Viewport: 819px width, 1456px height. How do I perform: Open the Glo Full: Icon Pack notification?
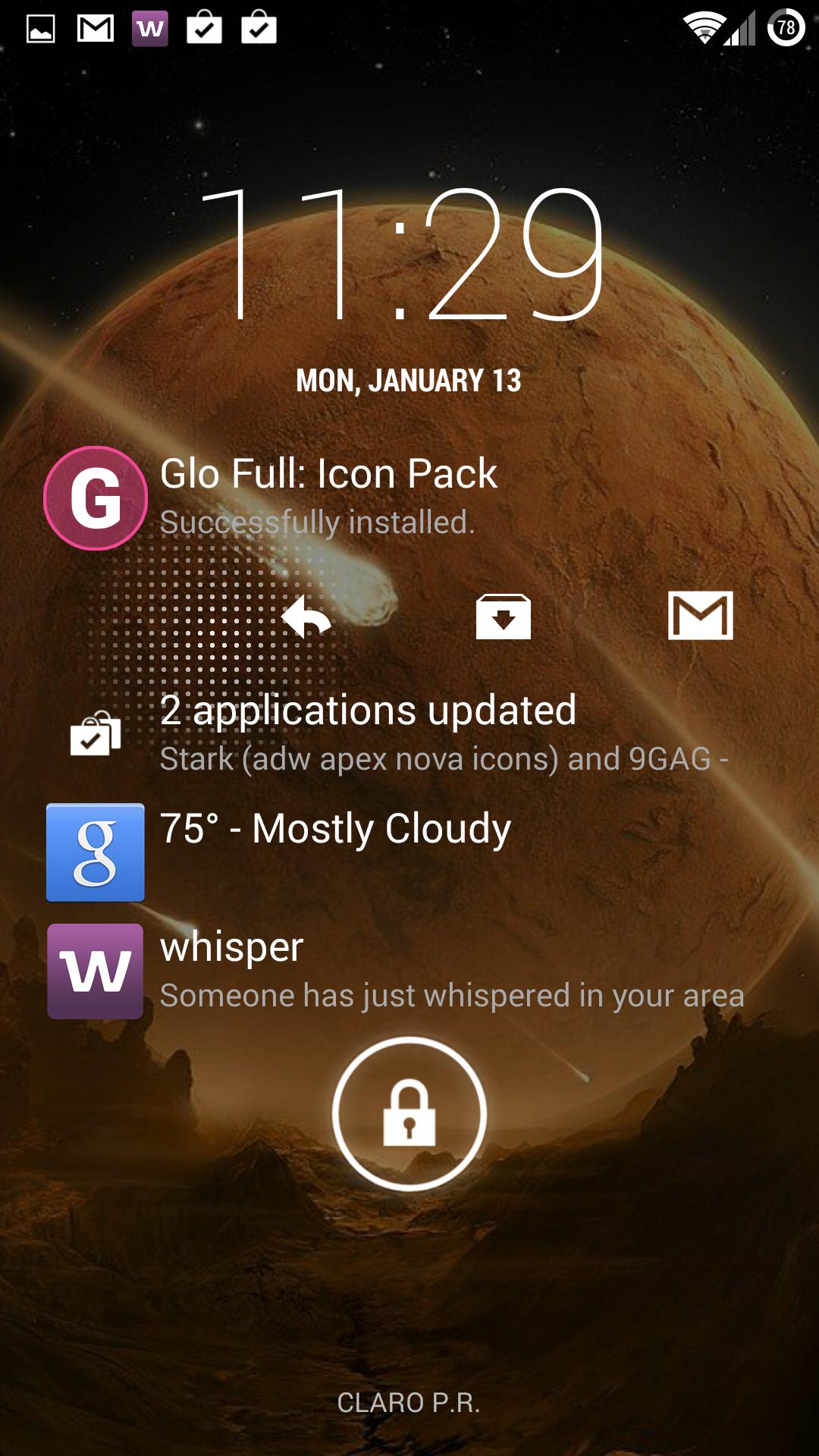pyautogui.click(x=328, y=497)
